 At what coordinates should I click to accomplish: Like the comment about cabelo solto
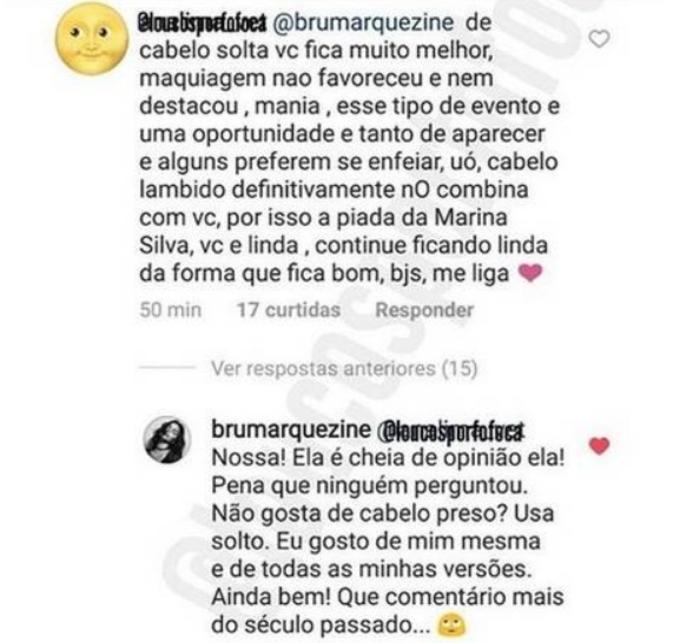click(599, 39)
